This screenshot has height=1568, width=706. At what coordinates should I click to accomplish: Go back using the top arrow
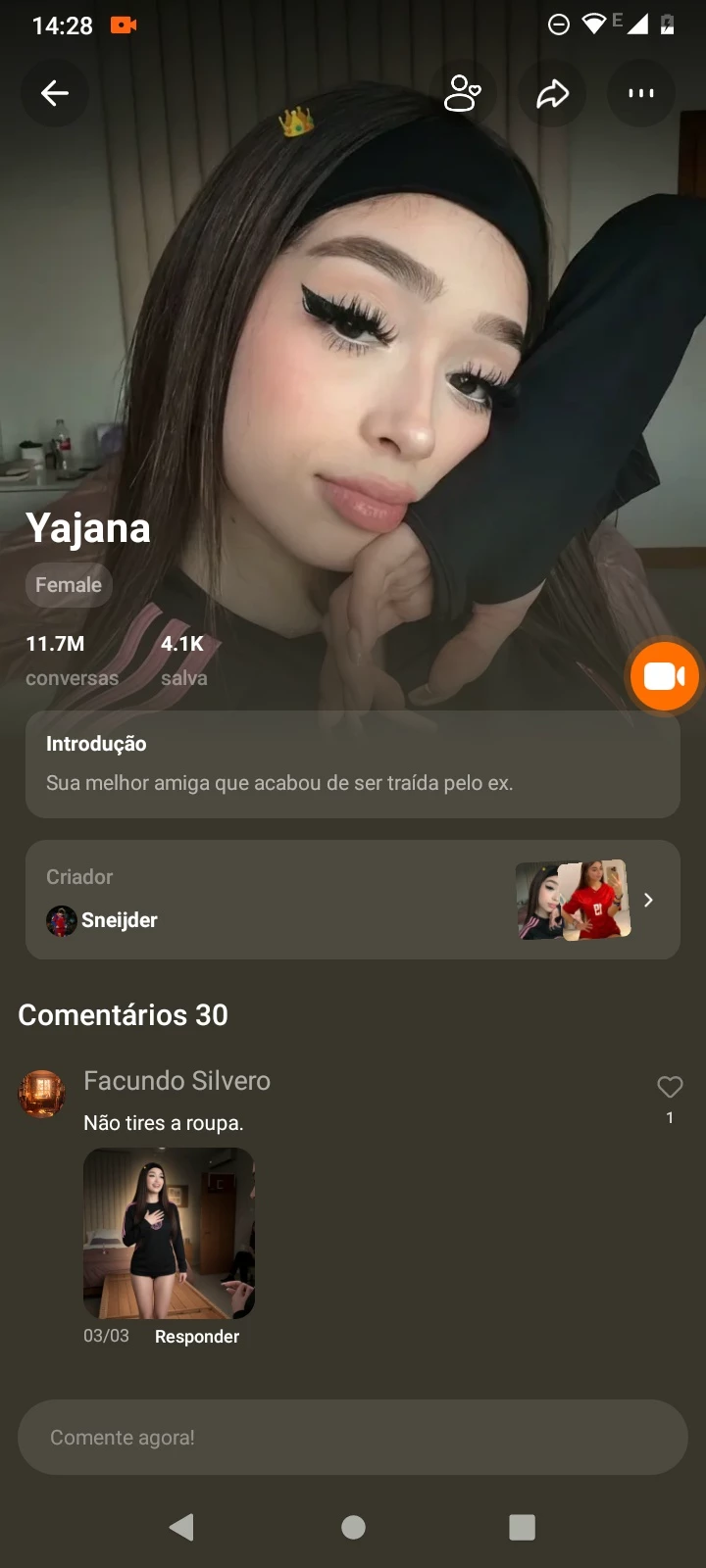(x=55, y=93)
